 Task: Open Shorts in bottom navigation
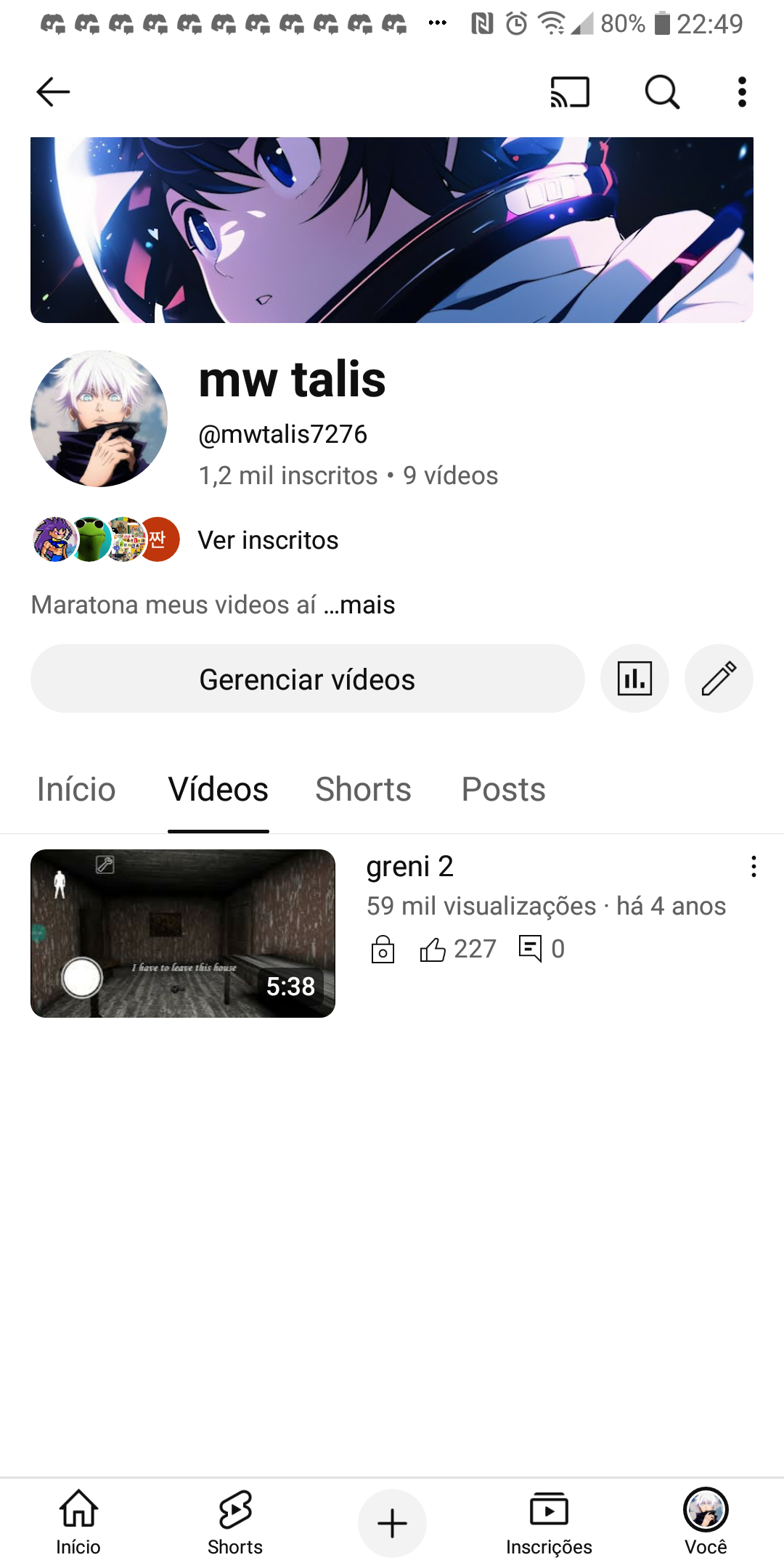click(235, 1522)
